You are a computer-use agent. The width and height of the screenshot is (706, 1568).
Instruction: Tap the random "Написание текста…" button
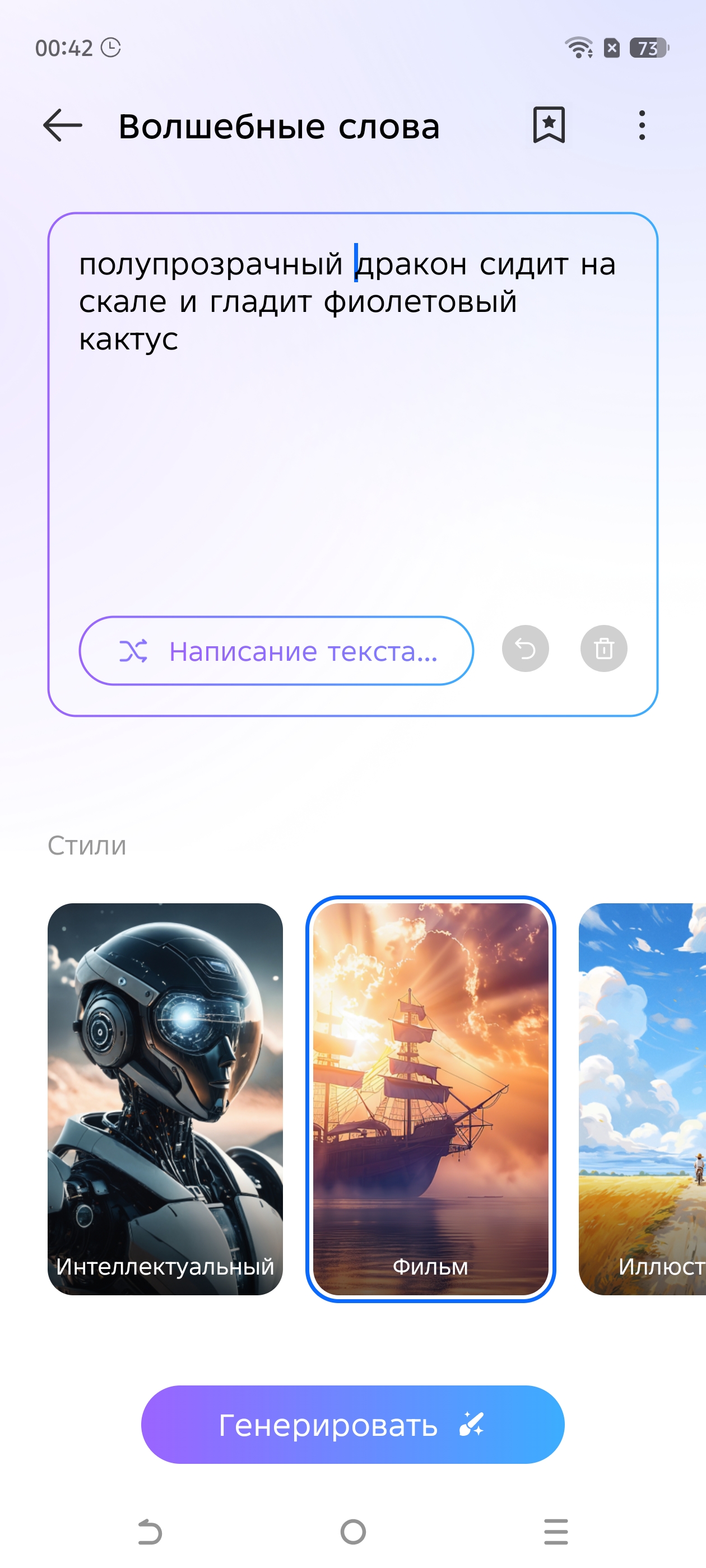[277, 651]
